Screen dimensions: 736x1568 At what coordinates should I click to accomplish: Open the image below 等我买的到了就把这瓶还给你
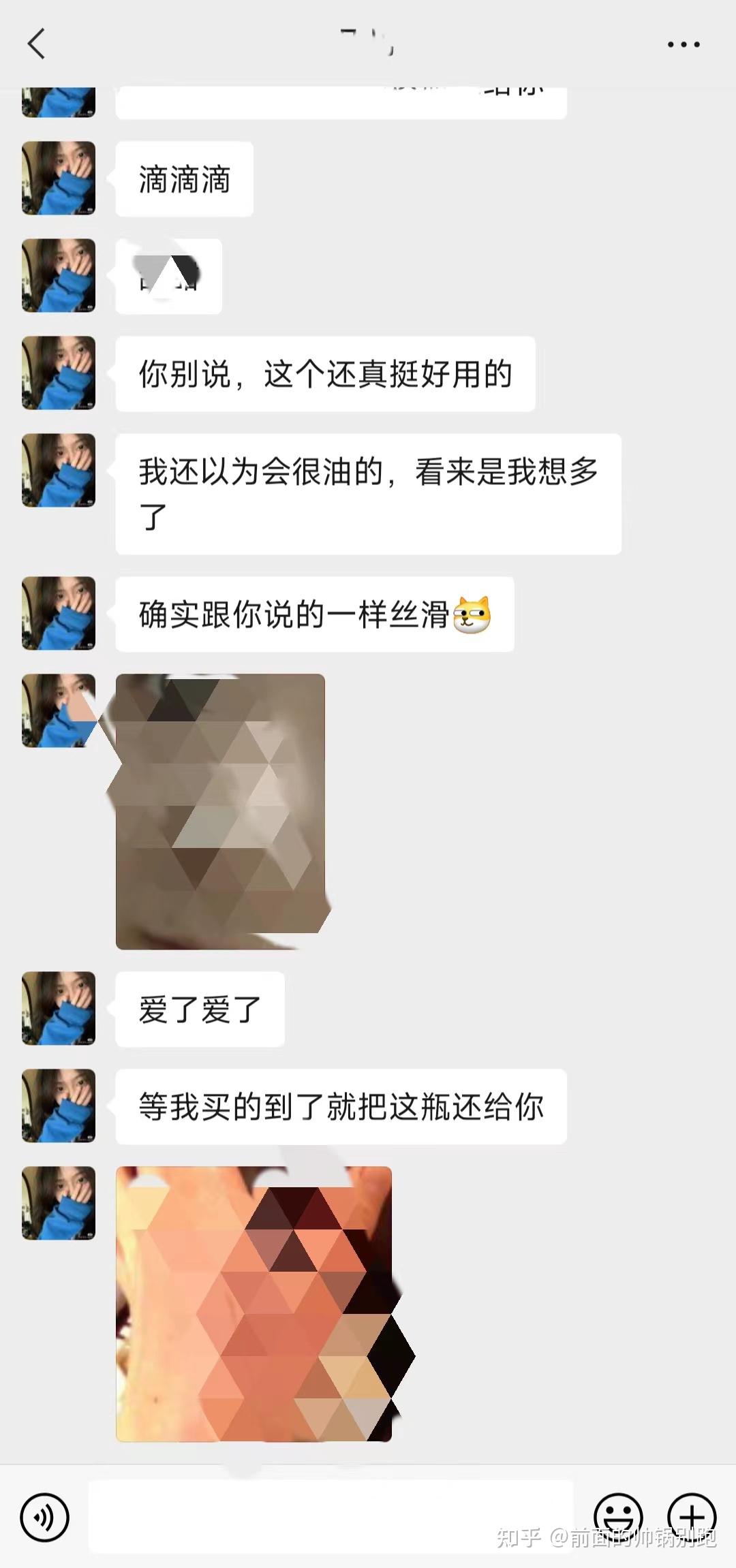[x=254, y=1304]
